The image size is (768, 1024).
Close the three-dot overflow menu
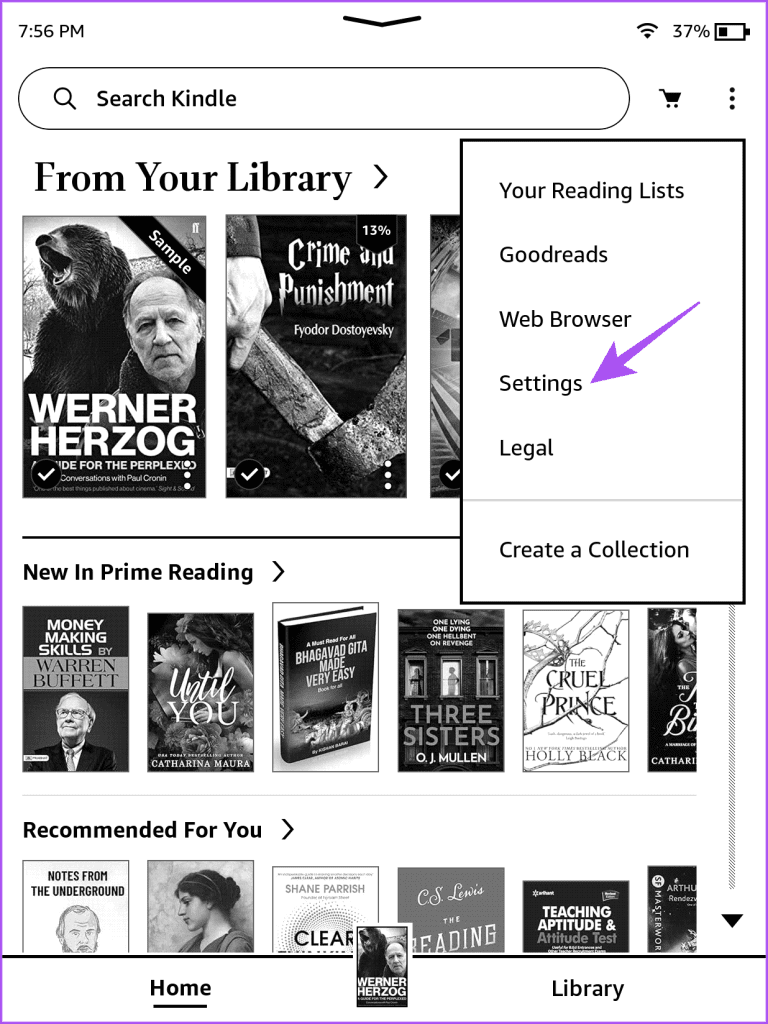pos(732,99)
